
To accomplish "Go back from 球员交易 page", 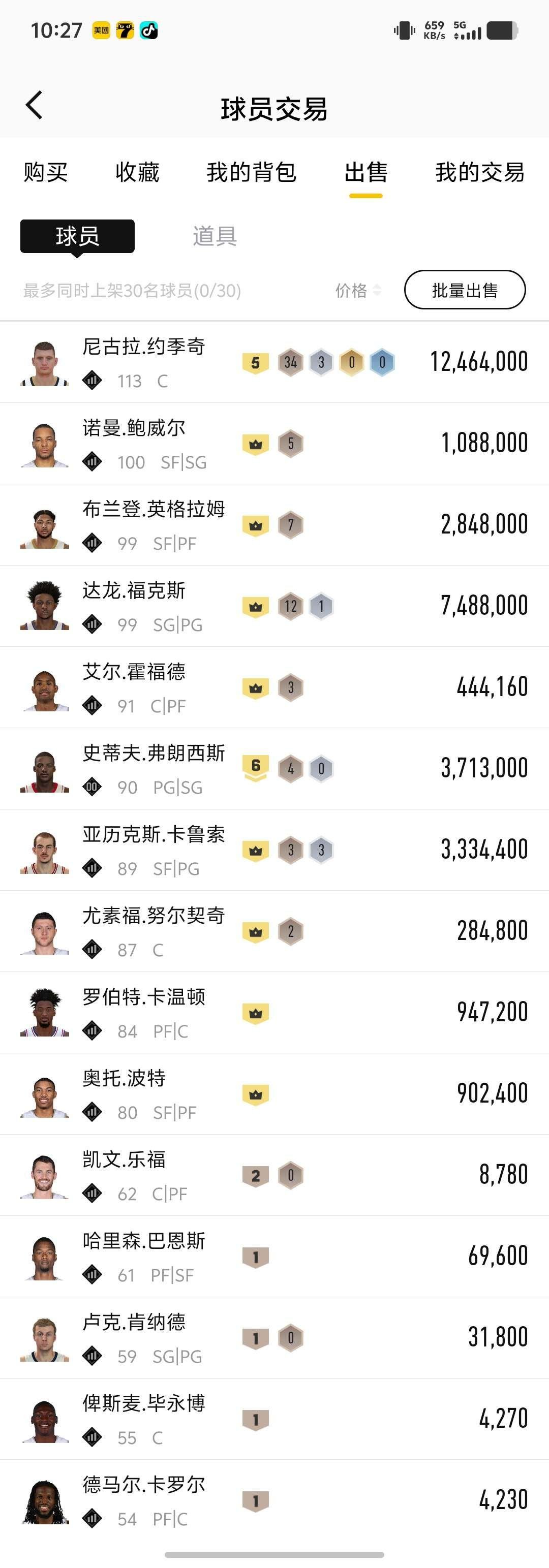I will click(x=34, y=106).
